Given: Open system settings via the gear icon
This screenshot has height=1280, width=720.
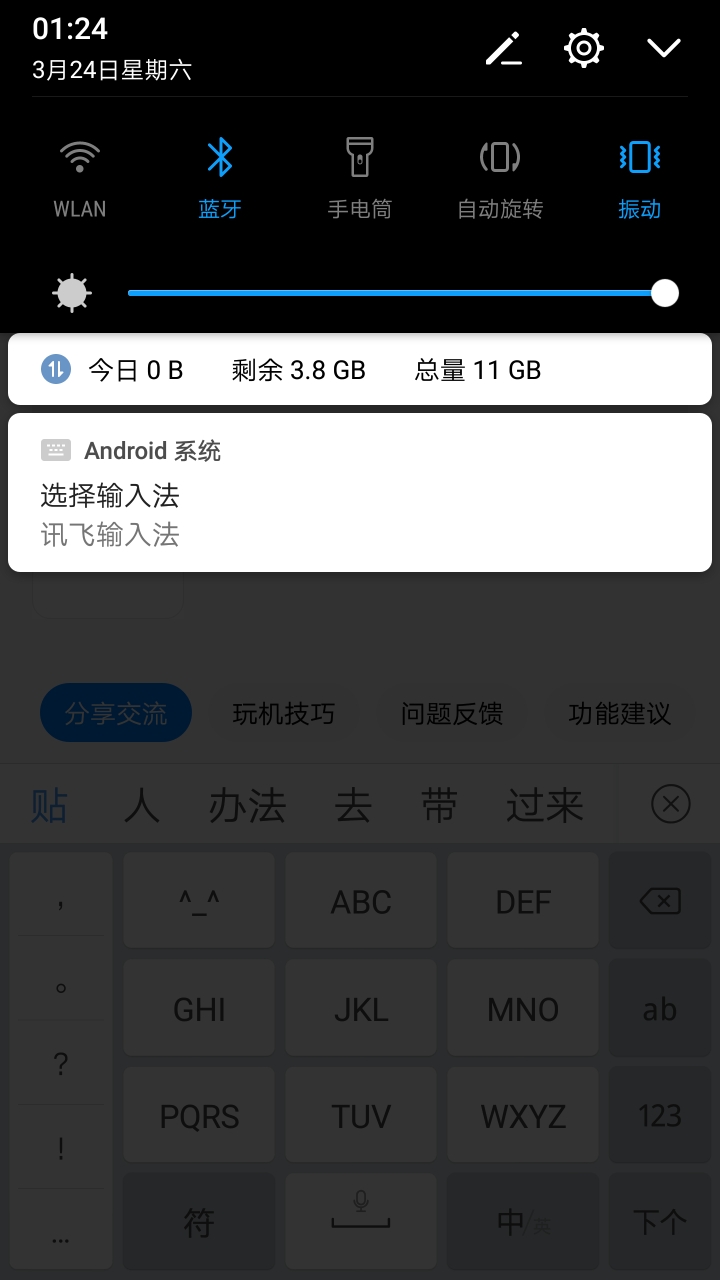Looking at the screenshot, I should click(584, 48).
